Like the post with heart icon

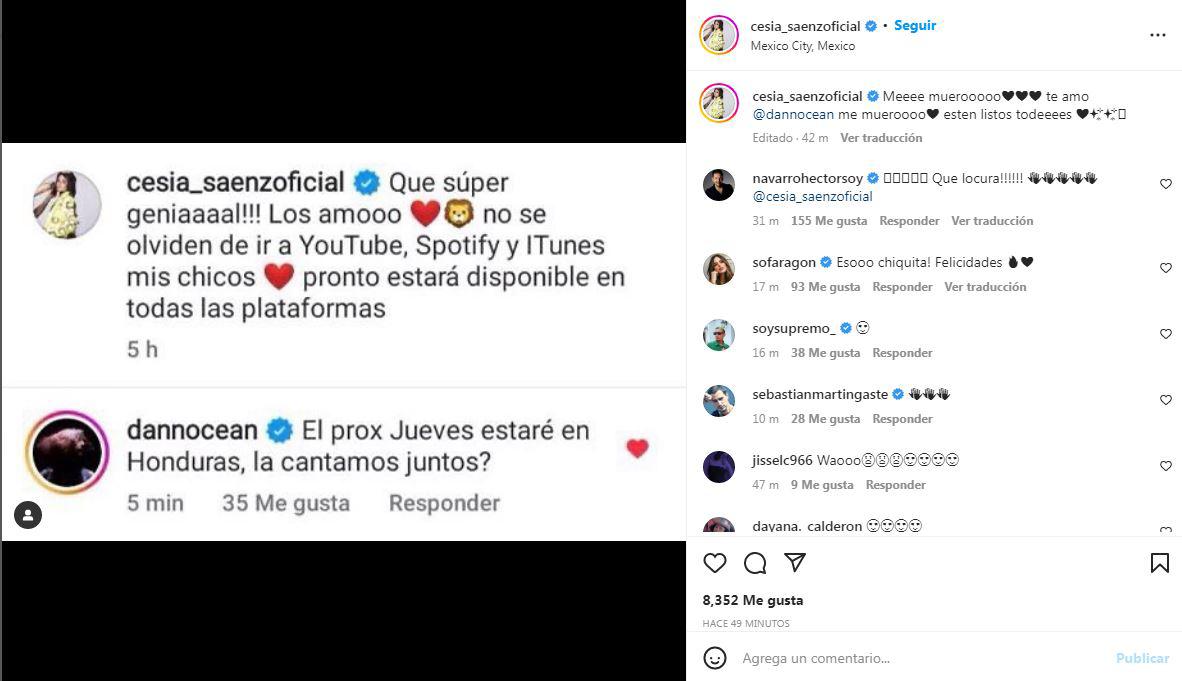point(715,563)
